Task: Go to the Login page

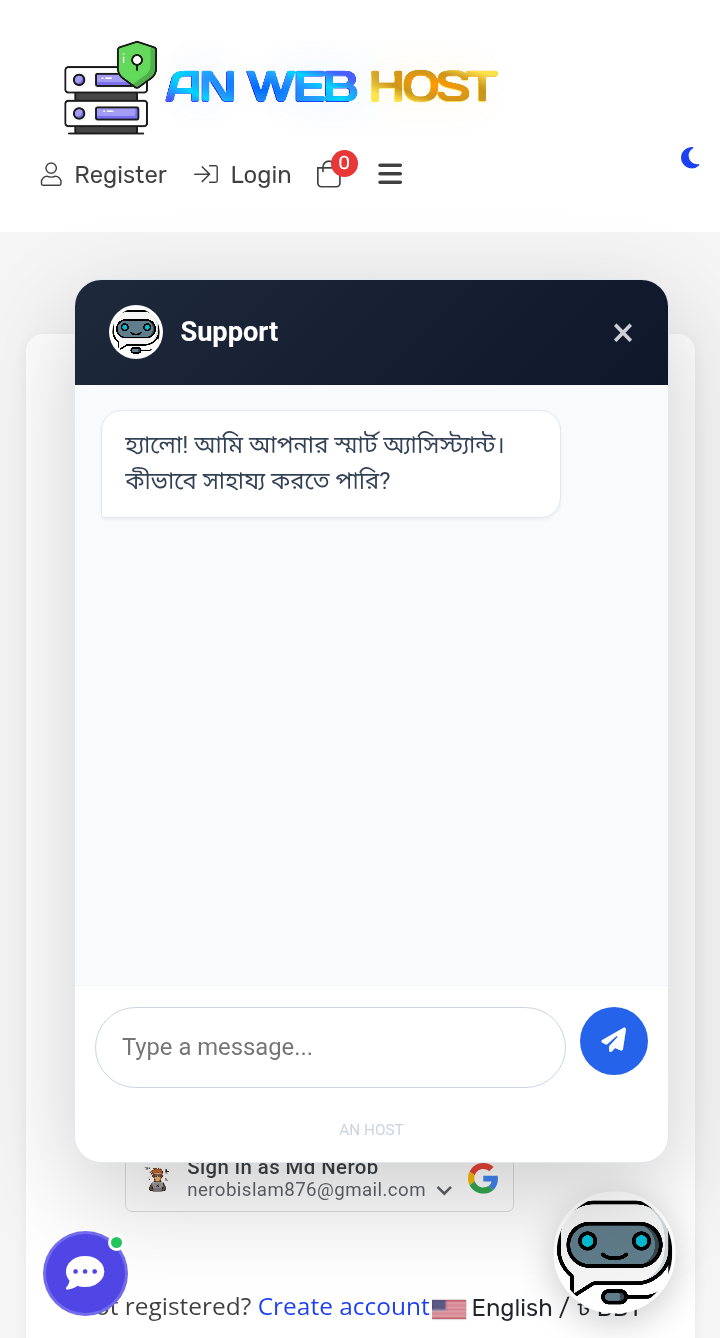Action: click(242, 175)
